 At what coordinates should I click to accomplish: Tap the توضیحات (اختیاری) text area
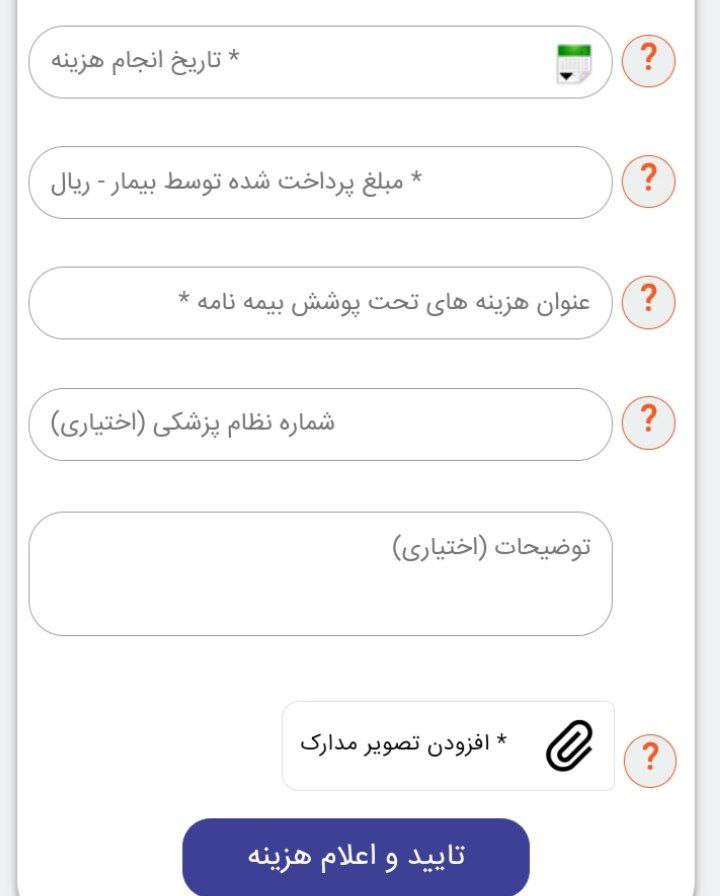(x=320, y=573)
